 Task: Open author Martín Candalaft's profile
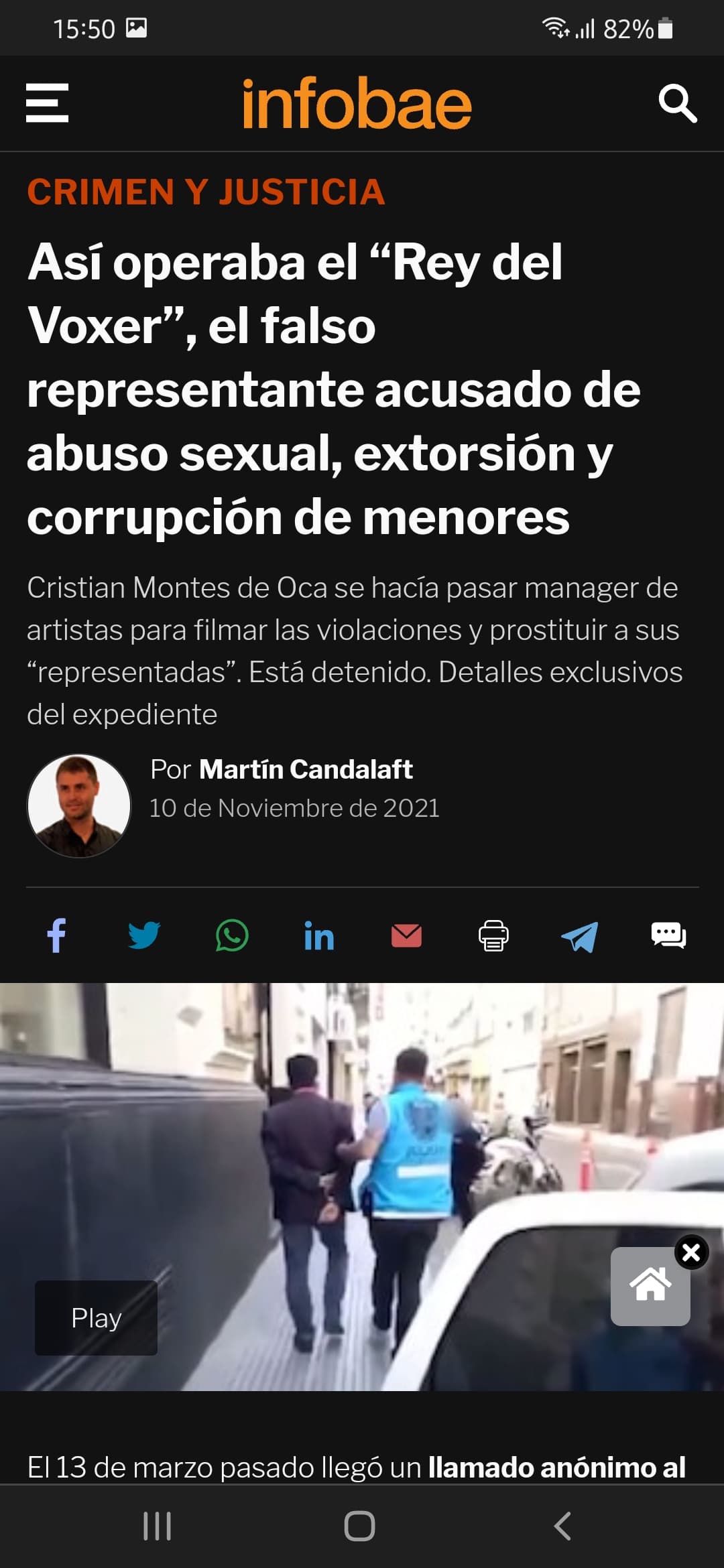306,769
